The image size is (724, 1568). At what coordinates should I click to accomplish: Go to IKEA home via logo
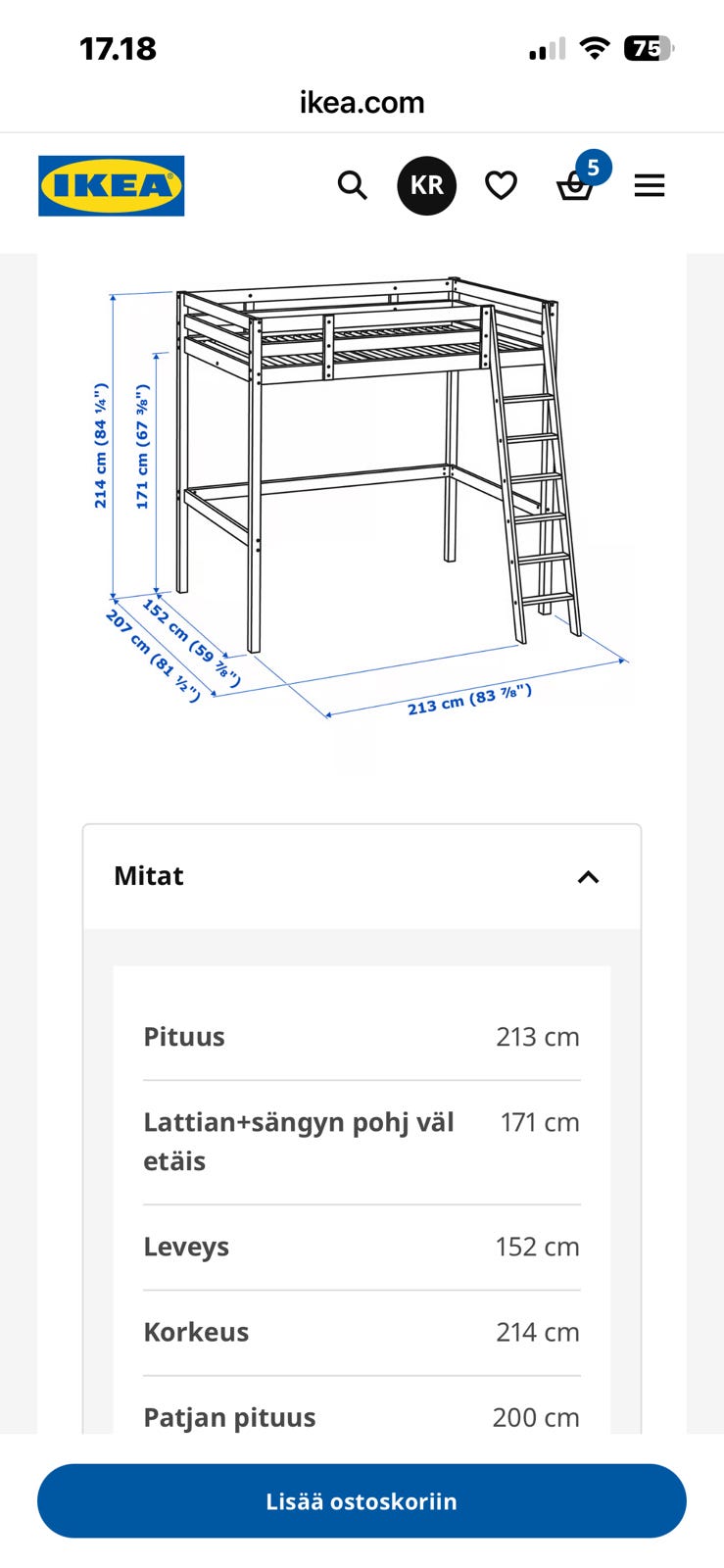(112, 185)
